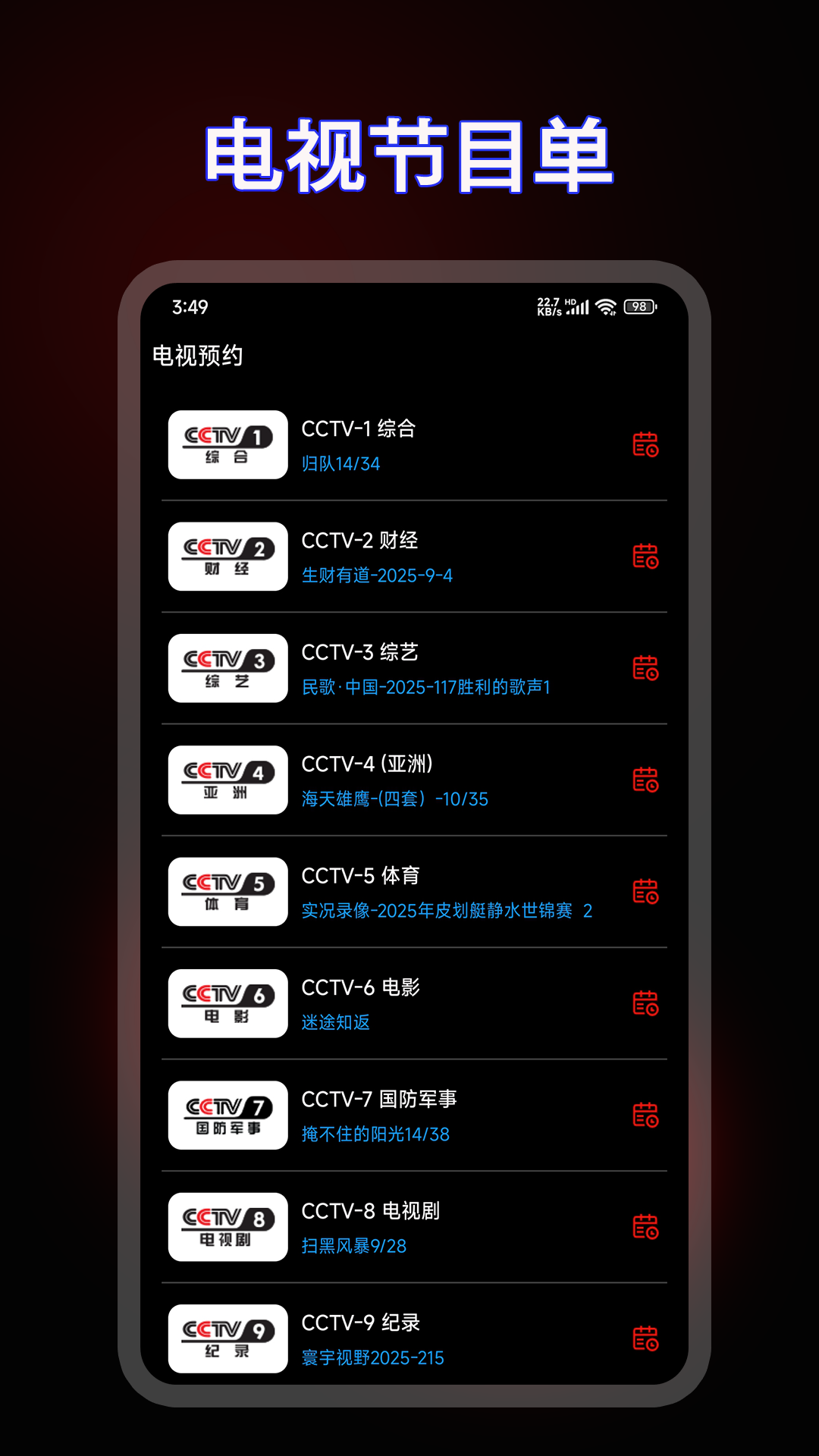Tap the CCTV-2 财经 channel logo
Screen dimensions: 819x1456
coord(227,557)
